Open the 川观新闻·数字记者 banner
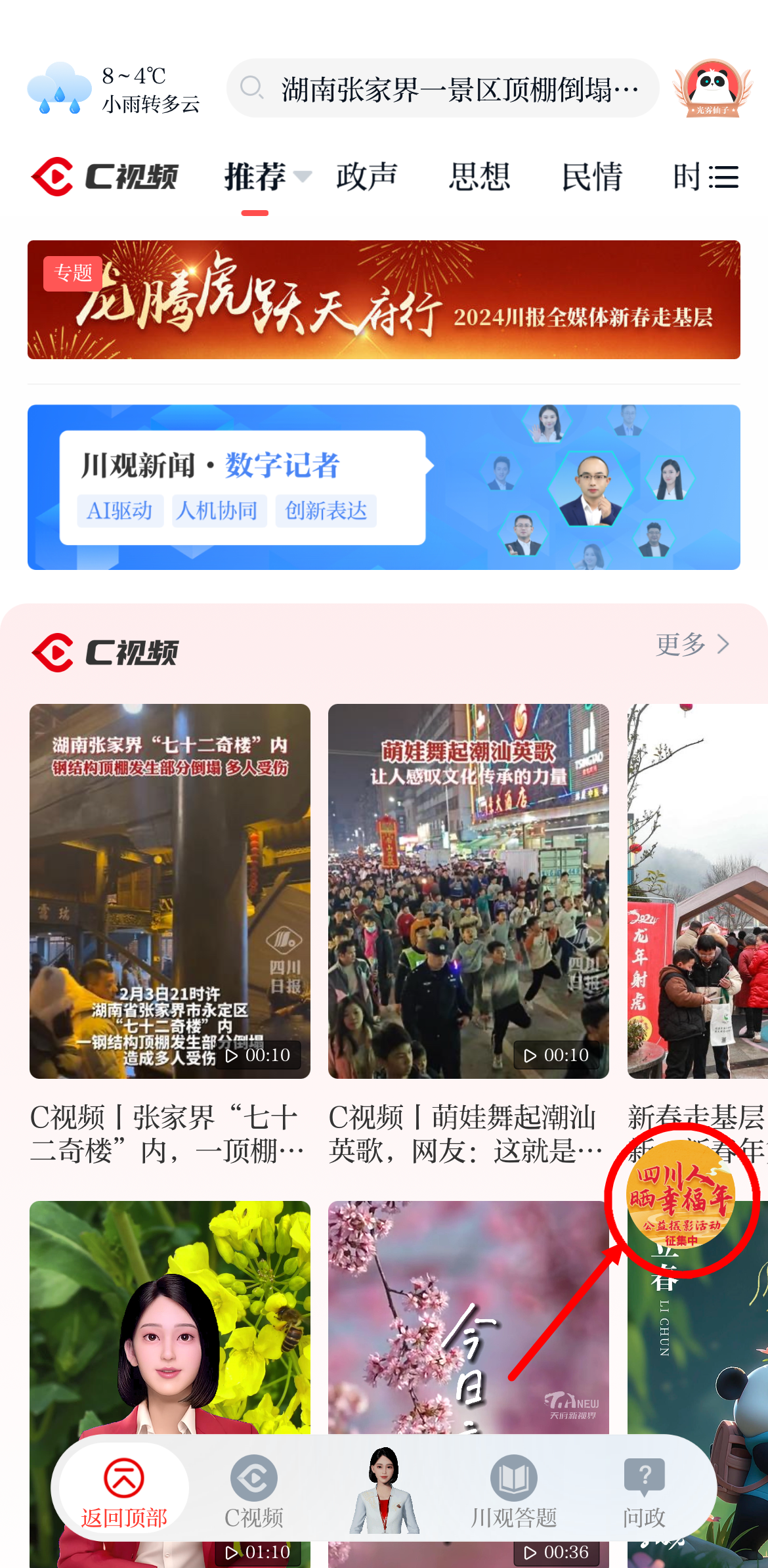The width and height of the screenshot is (768, 1568). click(384, 487)
